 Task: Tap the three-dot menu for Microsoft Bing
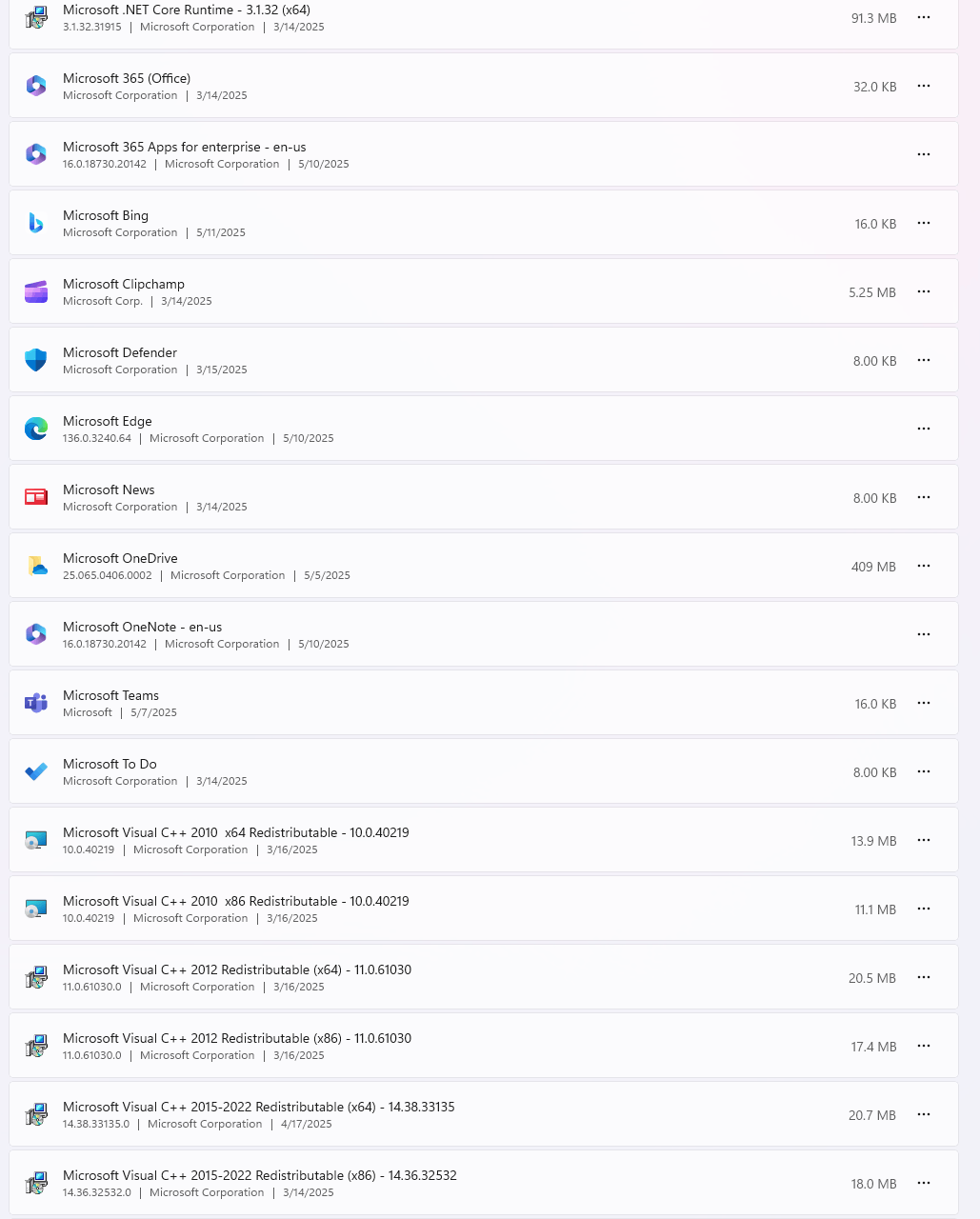click(x=923, y=223)
